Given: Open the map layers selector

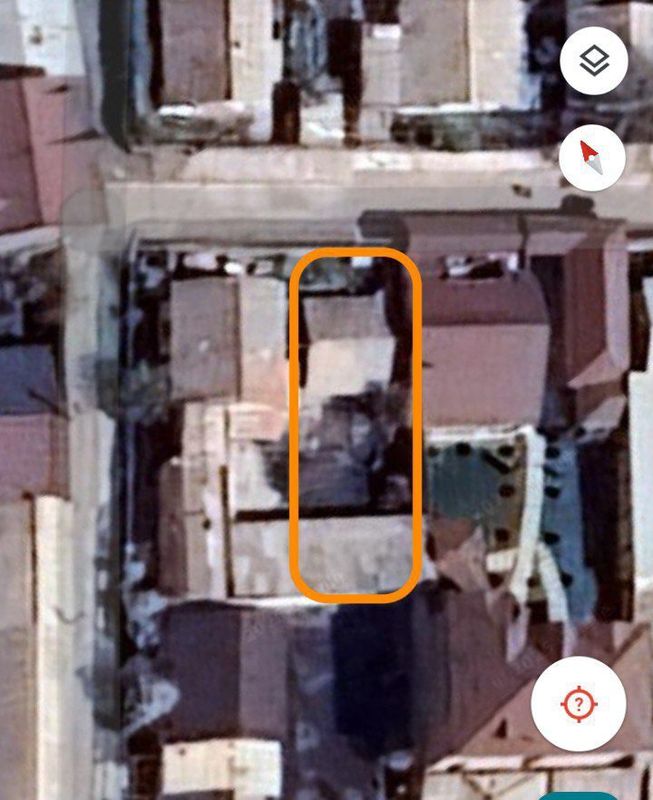Looking at the screenshot, I should point(594,61).
